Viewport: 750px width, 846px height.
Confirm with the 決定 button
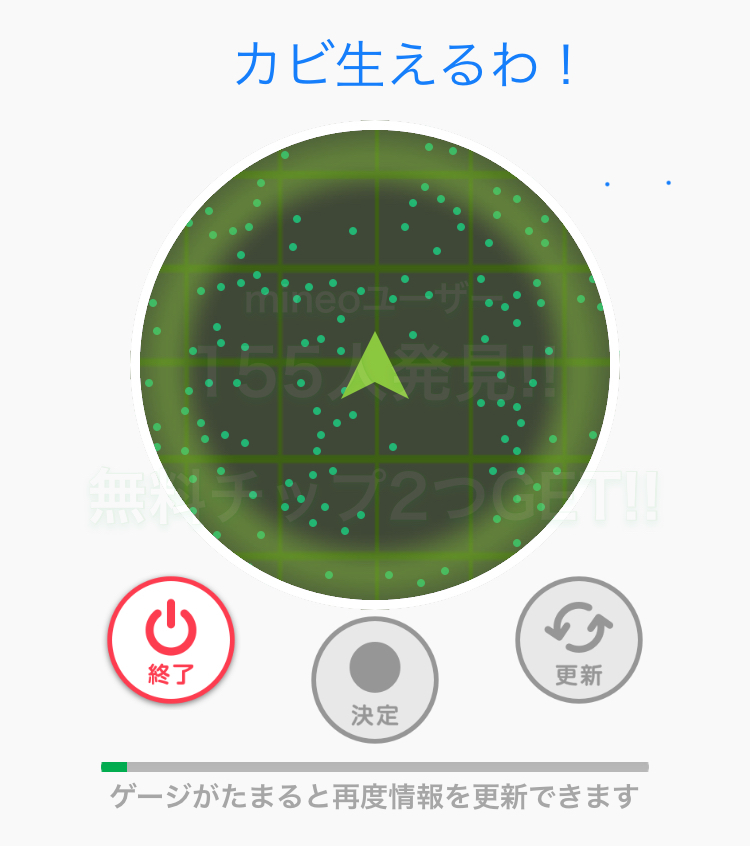pos(375,680)
